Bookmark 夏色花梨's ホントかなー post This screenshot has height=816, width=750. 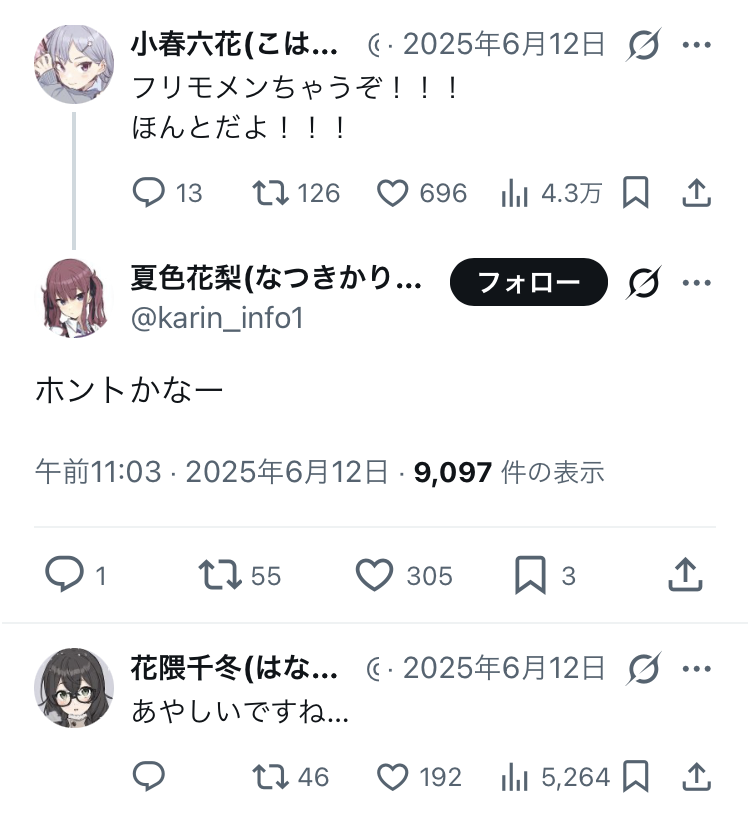point(530,575)
